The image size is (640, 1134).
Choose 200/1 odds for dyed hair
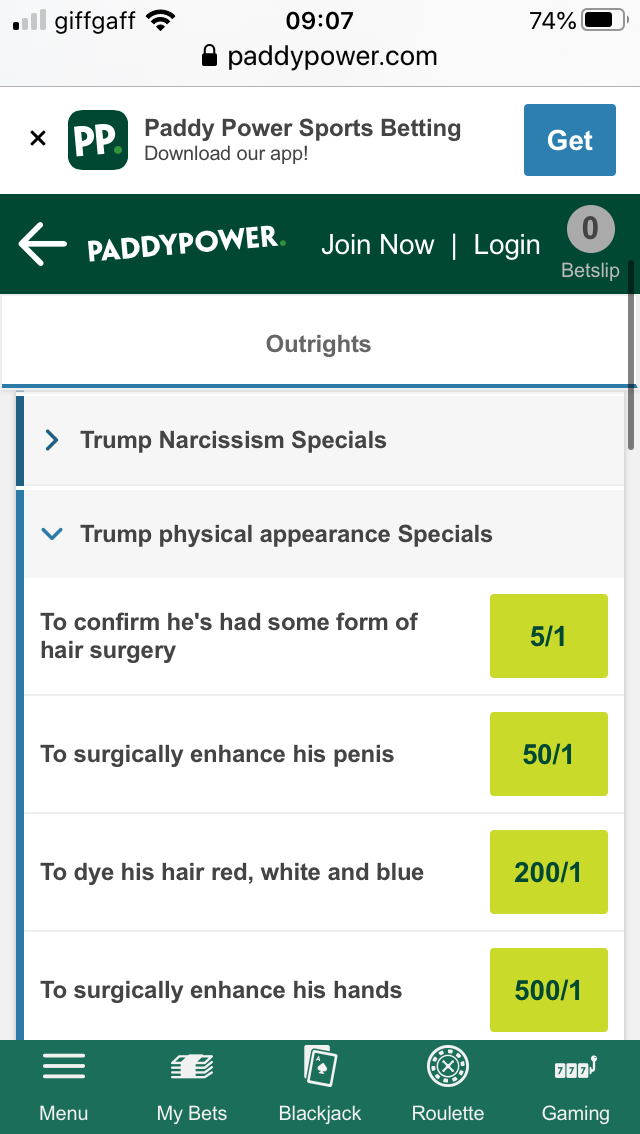click(549, 872)
